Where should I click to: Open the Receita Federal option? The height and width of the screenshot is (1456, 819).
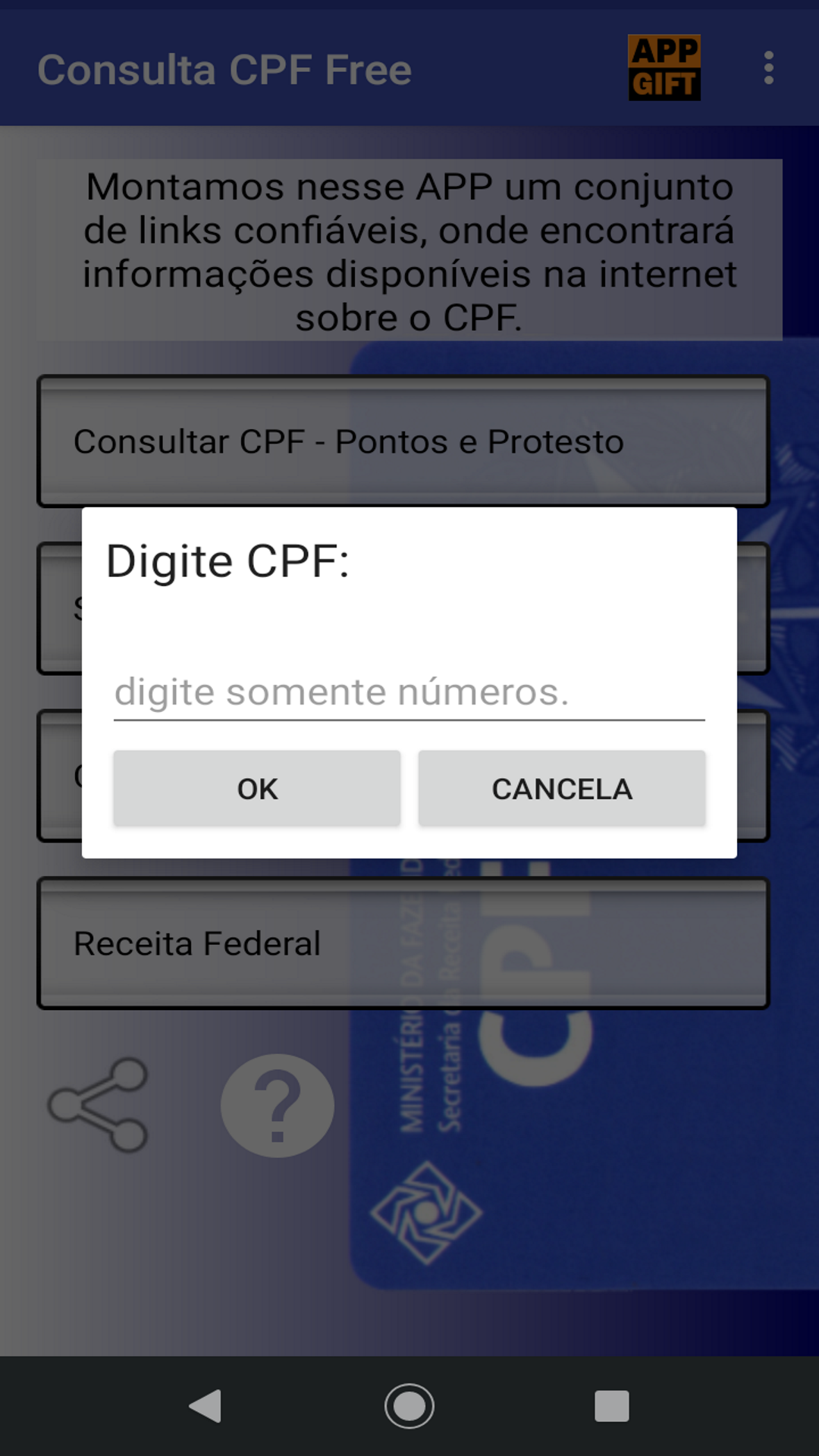(402, 943)
